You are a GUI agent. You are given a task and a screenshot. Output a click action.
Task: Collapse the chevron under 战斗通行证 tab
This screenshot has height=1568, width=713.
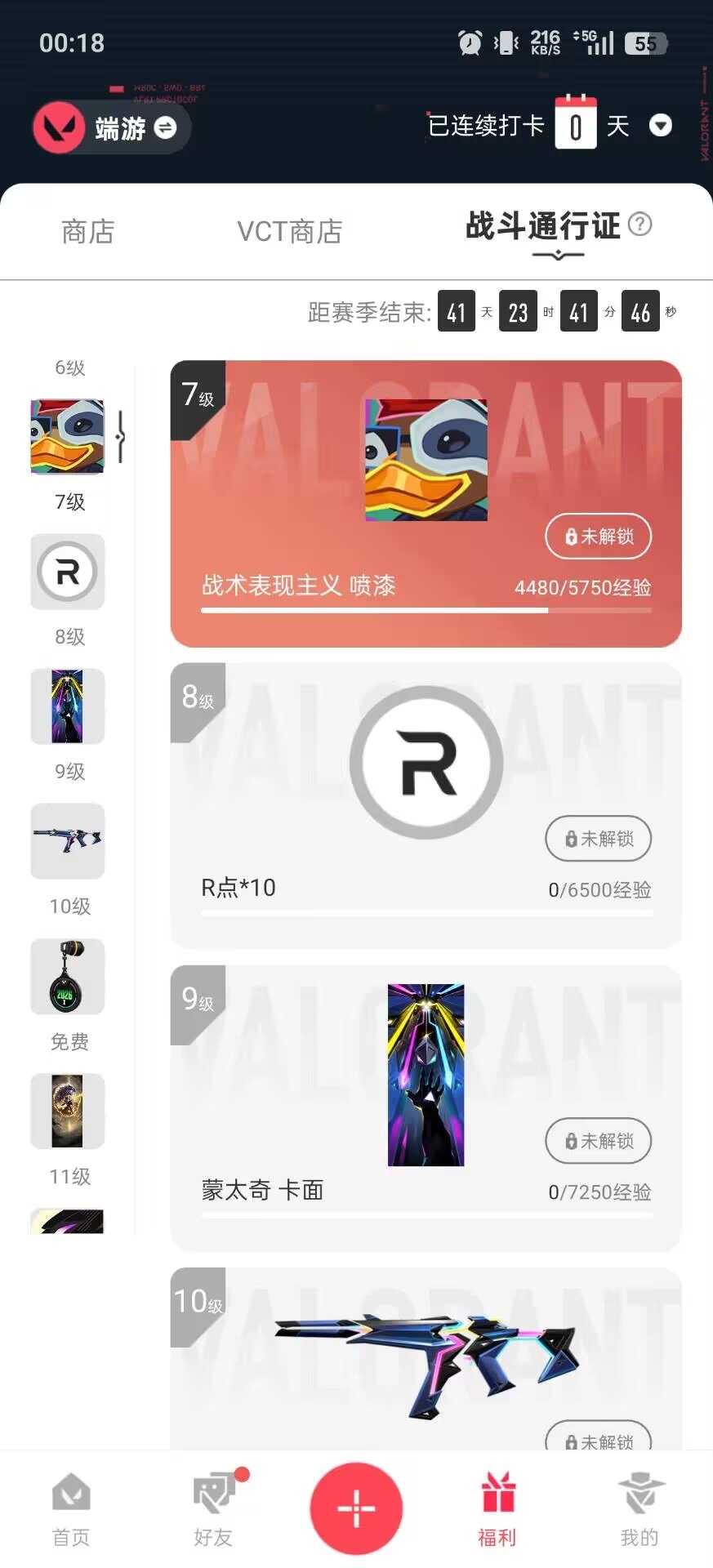coord(557,256)
